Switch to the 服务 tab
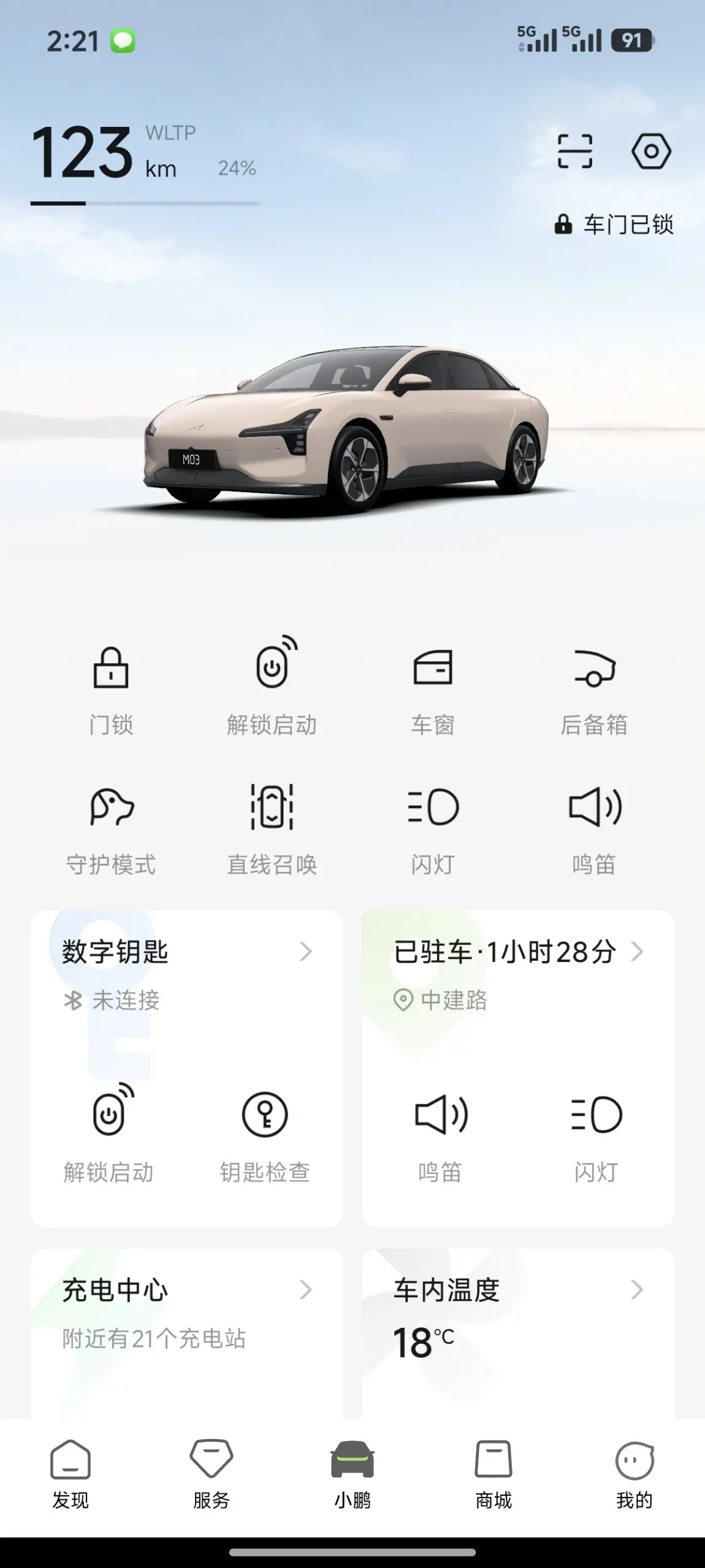 (211, 1474)
